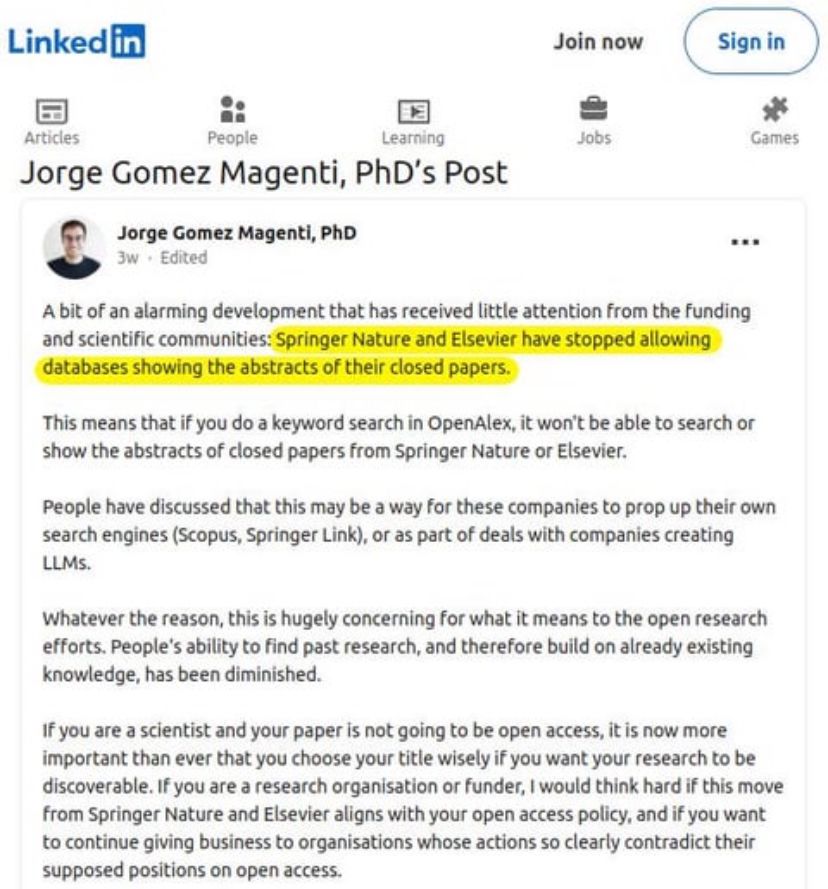Switch to the Learning section
The height and width of the screenshot is (889, 828).
coord(412,121)
